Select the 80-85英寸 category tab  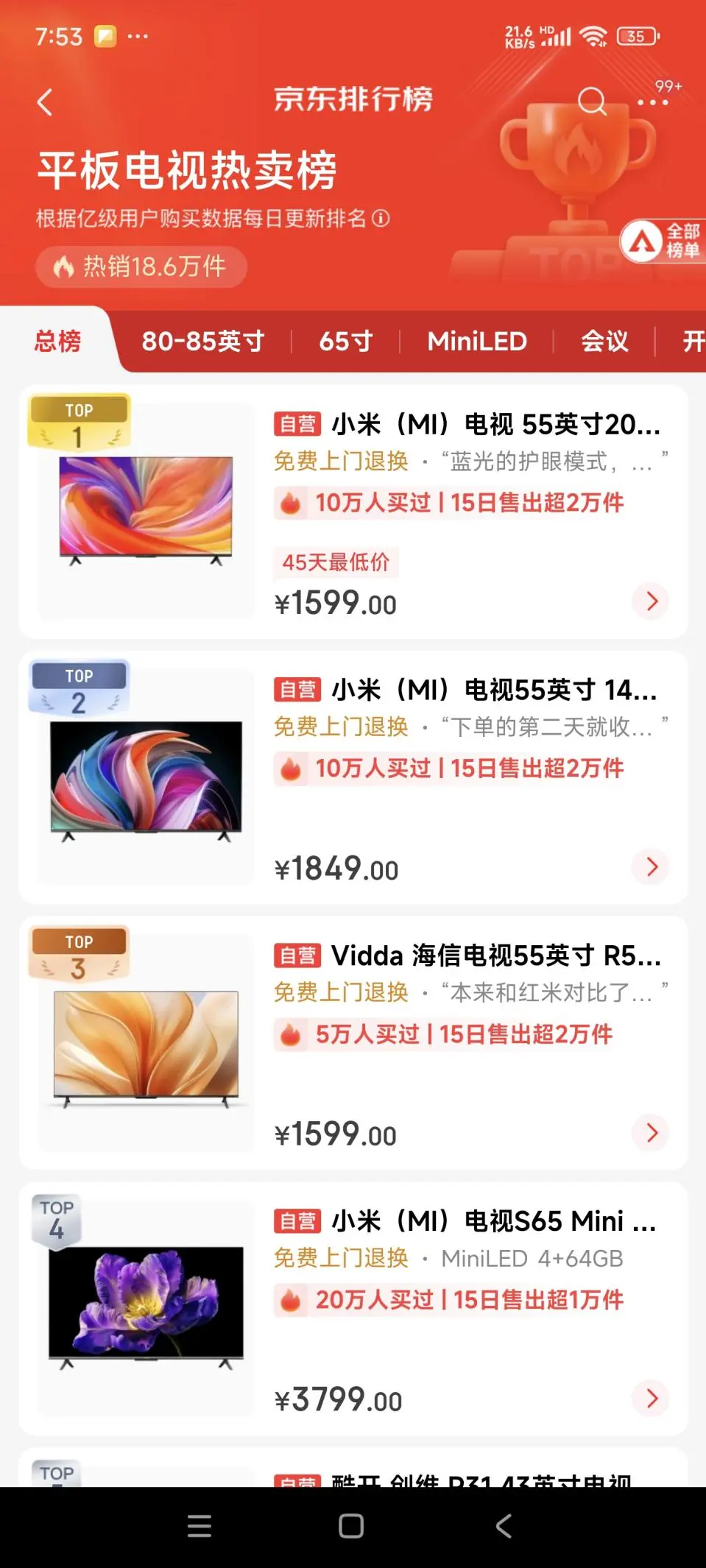pyautogui.click(x=201, y=341)
